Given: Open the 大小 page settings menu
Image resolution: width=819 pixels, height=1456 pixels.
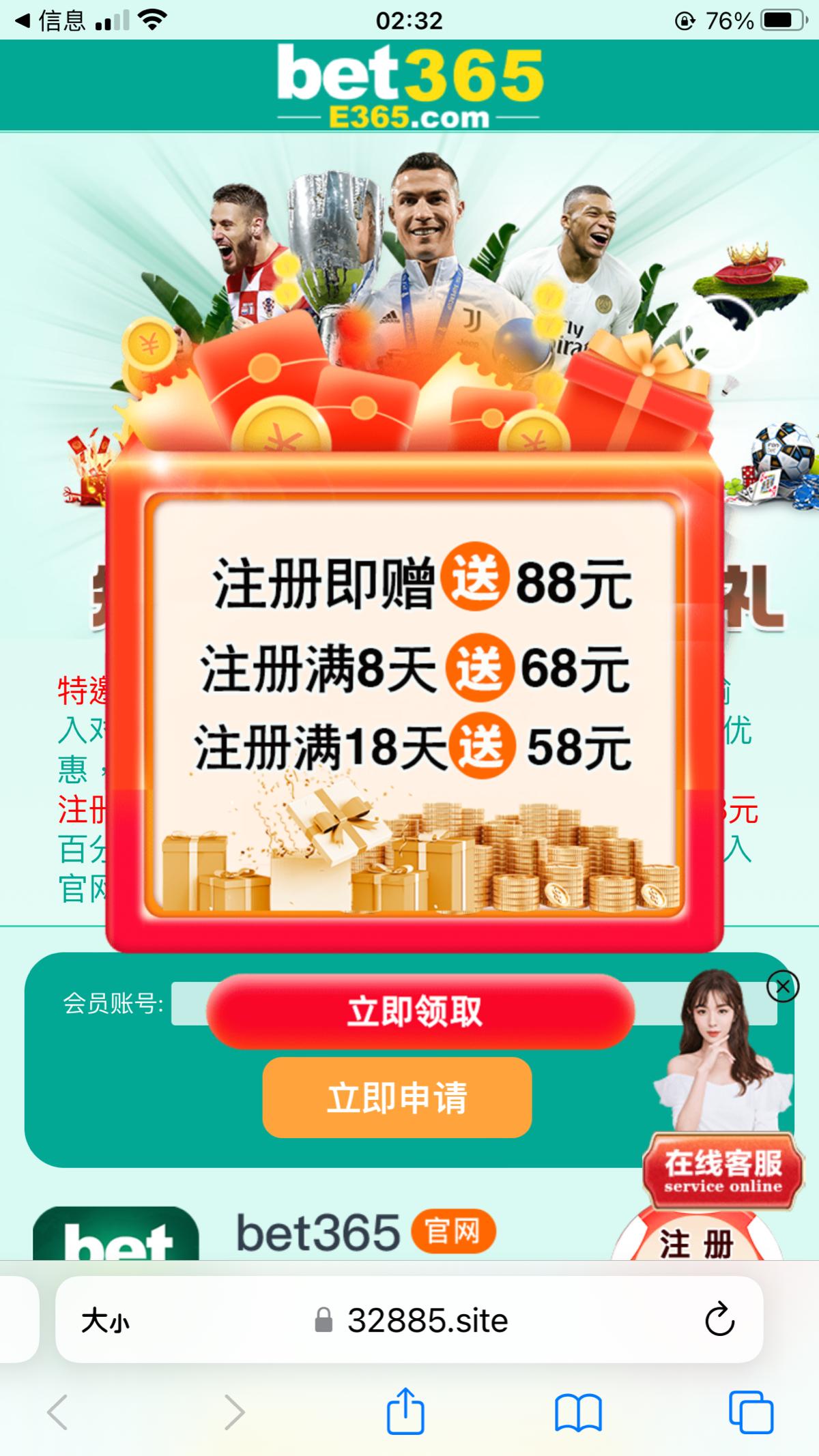Looking at the screenshot, I should click(104, 1321).
